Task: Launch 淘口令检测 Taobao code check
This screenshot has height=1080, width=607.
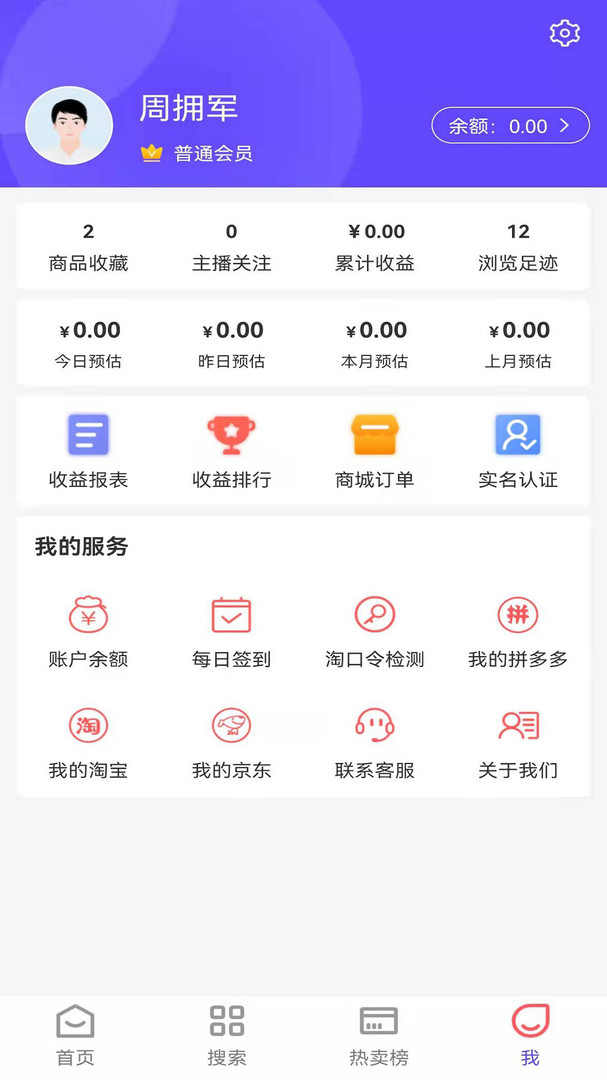Action: [x=375, y=631]
